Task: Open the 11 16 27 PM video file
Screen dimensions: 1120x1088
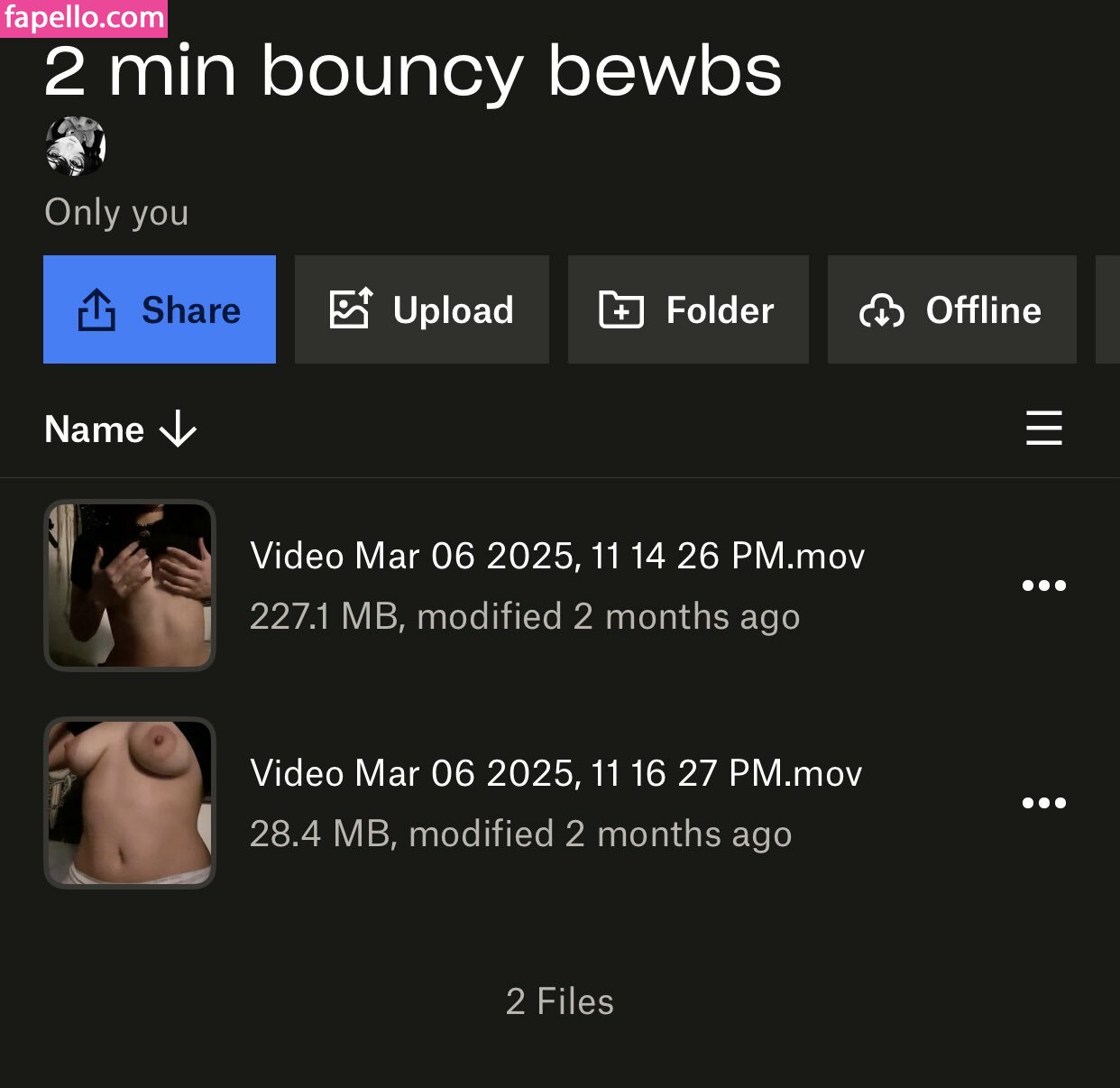Action: click(x=555, y=774)
